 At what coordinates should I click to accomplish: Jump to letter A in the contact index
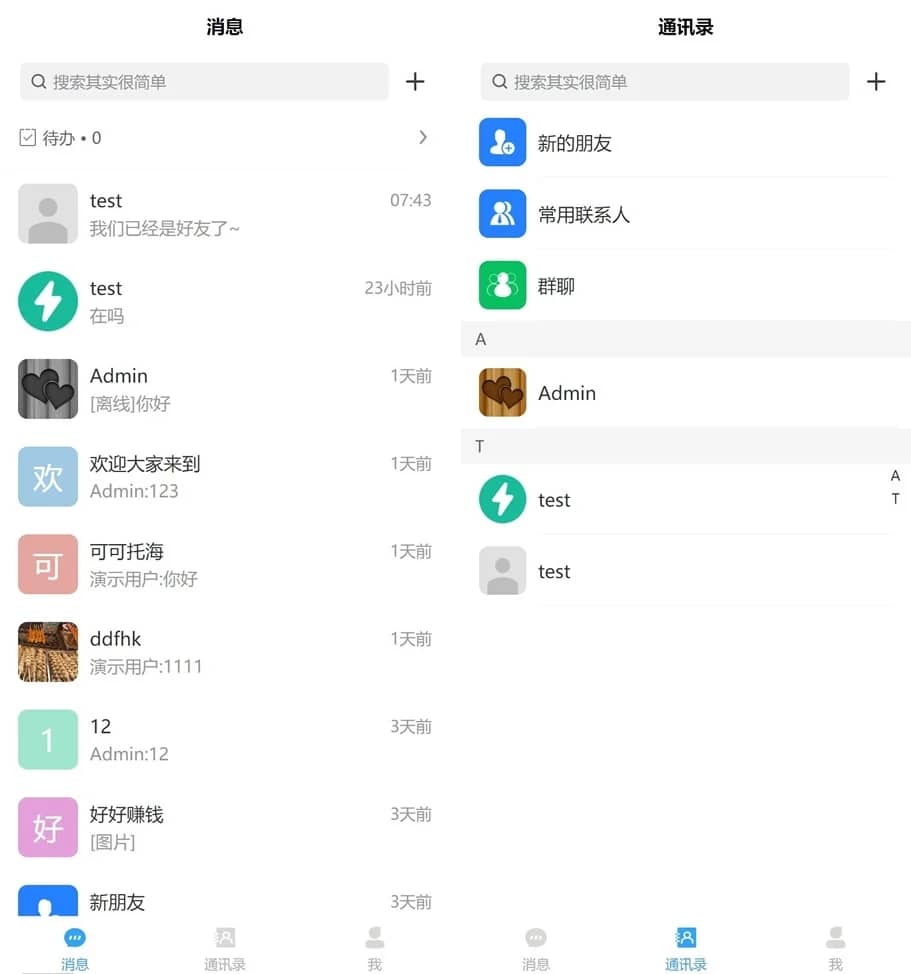[x=896, y=477]
